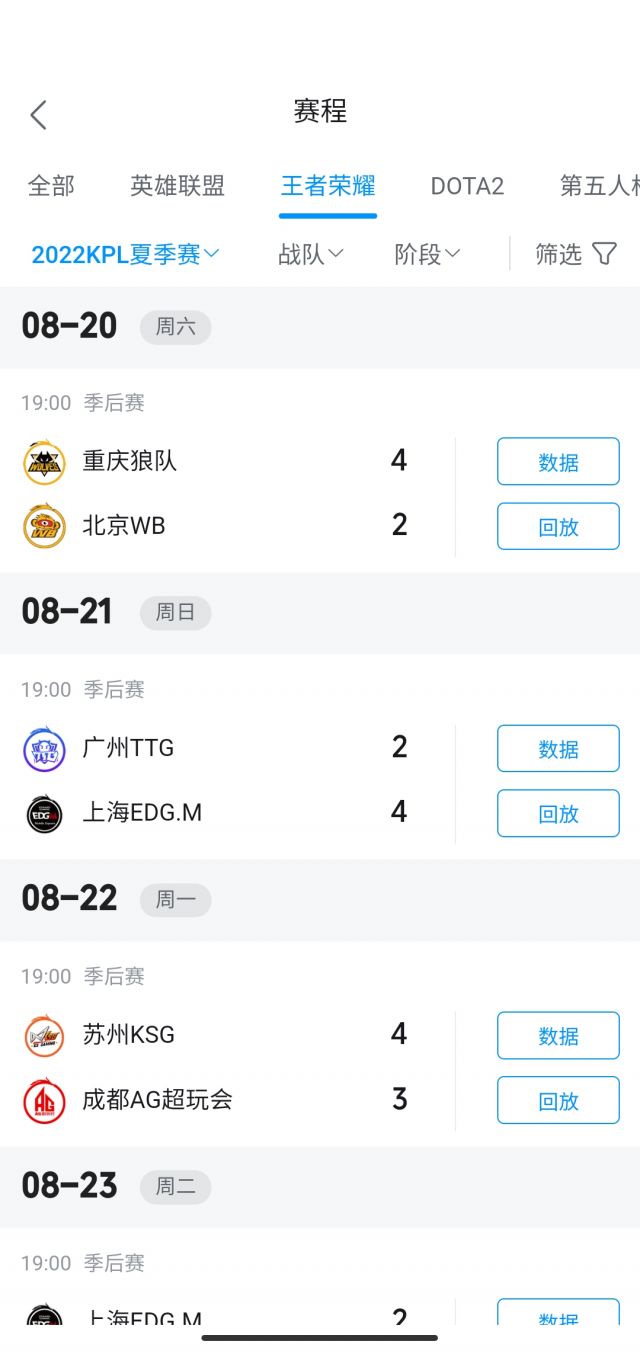
Task: Switch to the DOTA2 tab
Action: click(x=467, y=186)
